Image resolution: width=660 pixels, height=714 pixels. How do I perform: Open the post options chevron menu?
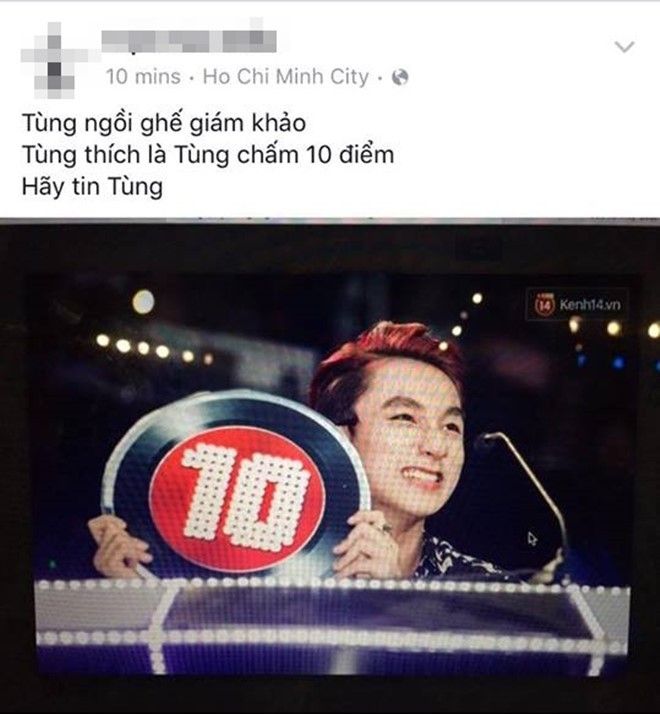[624, 47]
